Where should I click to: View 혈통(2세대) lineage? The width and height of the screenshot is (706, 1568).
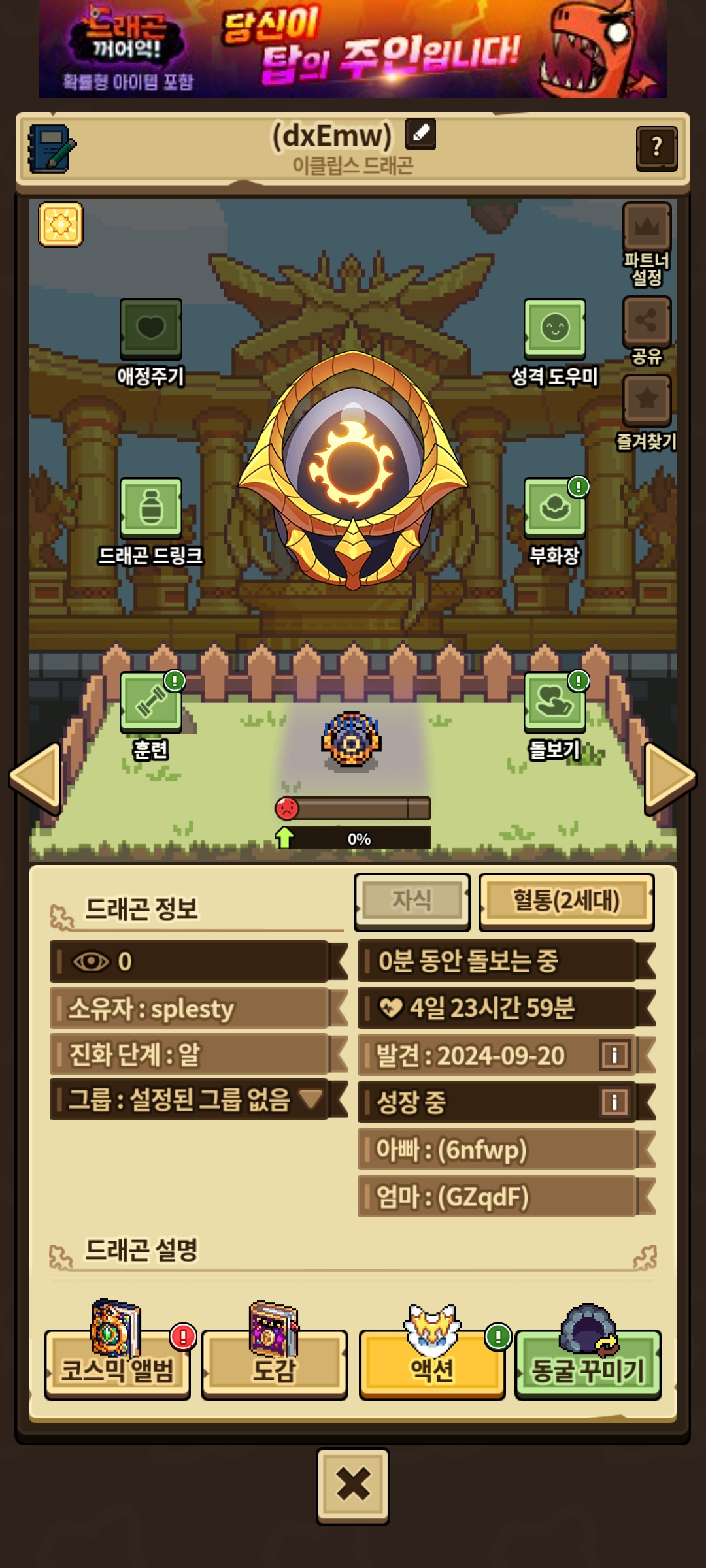pyautogui.click(x=566, y=902)
